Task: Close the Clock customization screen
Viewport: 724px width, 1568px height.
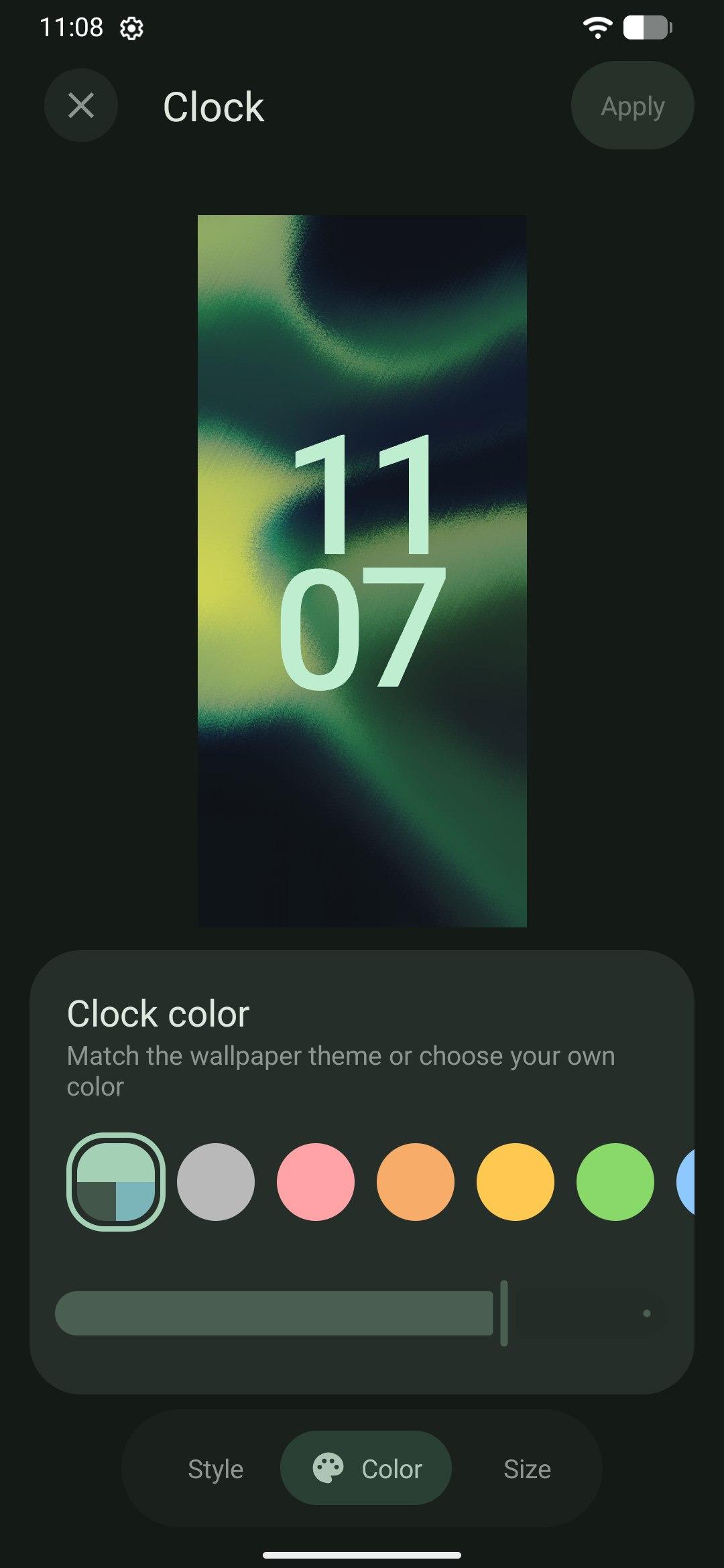Action: [x=81, y=105]
